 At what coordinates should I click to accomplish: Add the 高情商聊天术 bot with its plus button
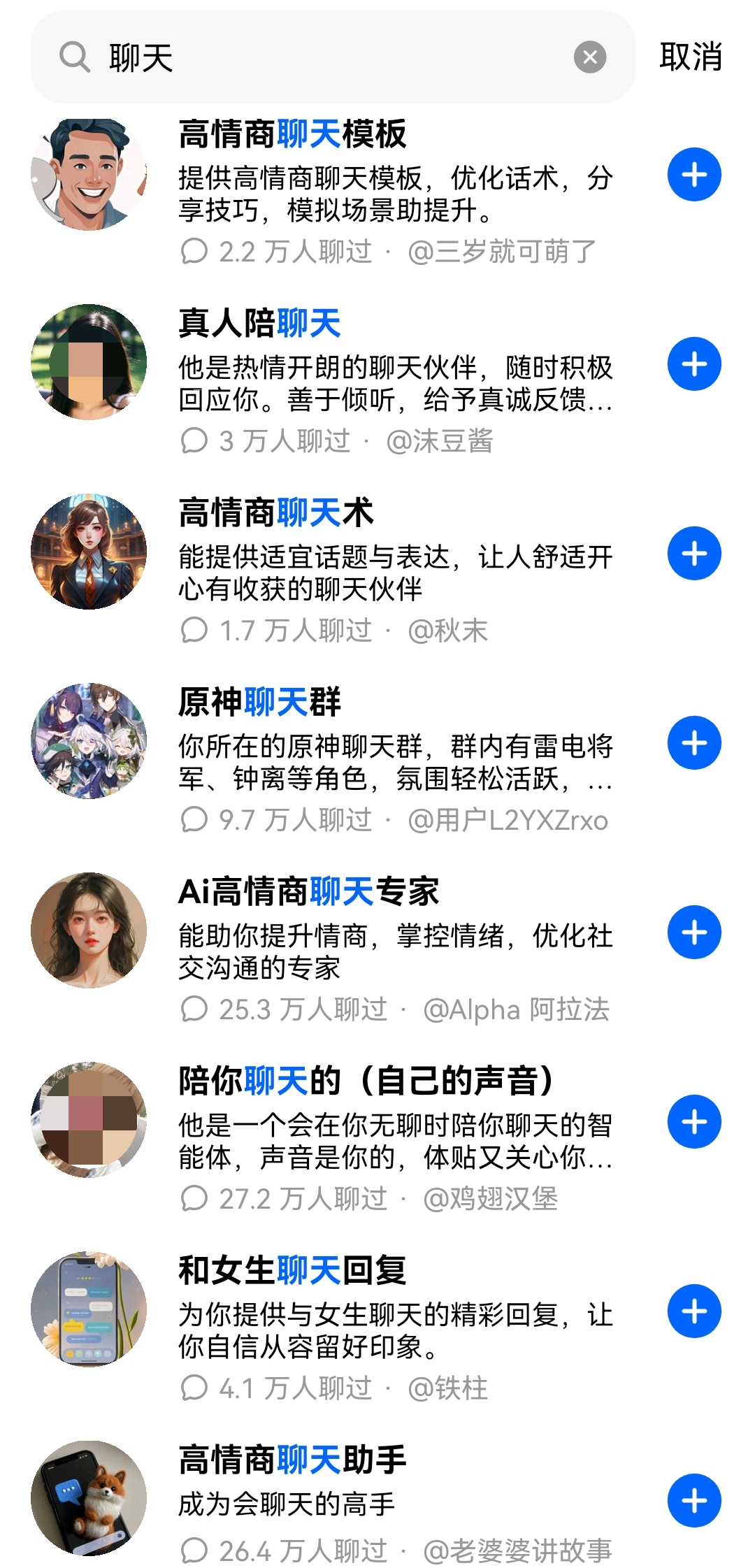693,554
